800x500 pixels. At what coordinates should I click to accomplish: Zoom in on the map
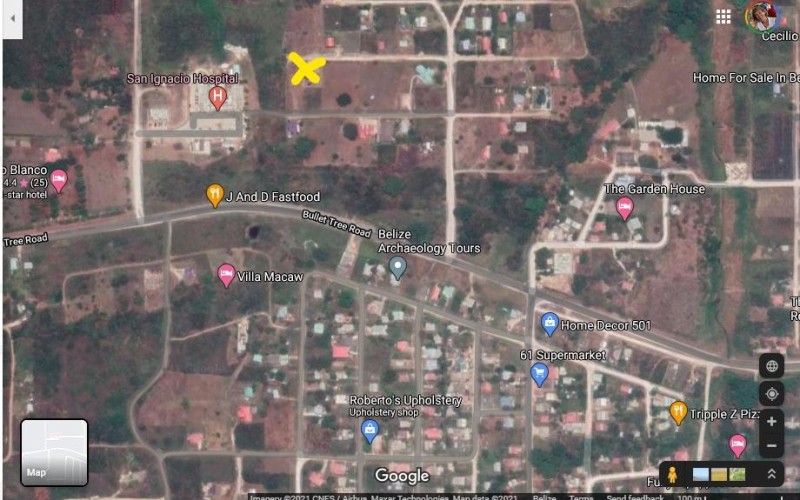tap(771, 423)
